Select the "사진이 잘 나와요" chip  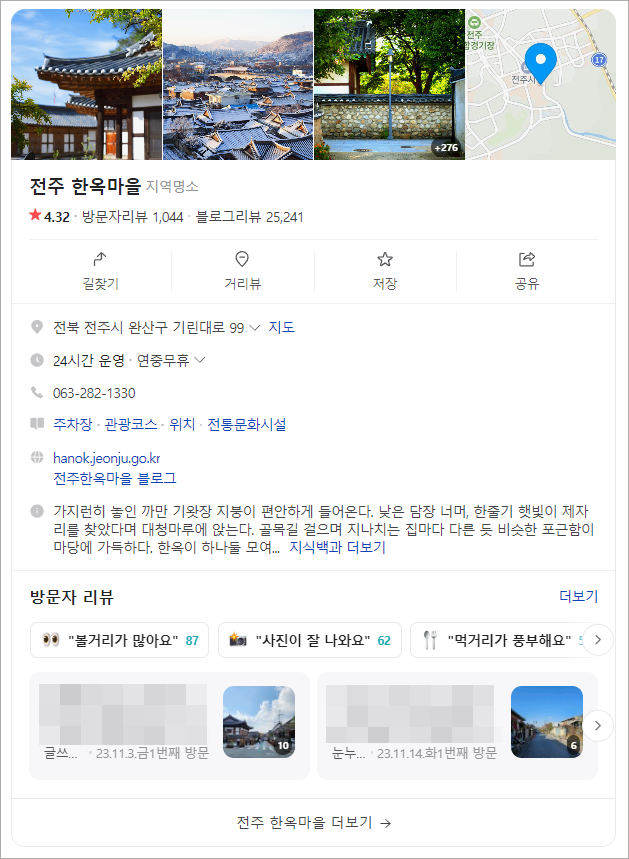[310, 640]
